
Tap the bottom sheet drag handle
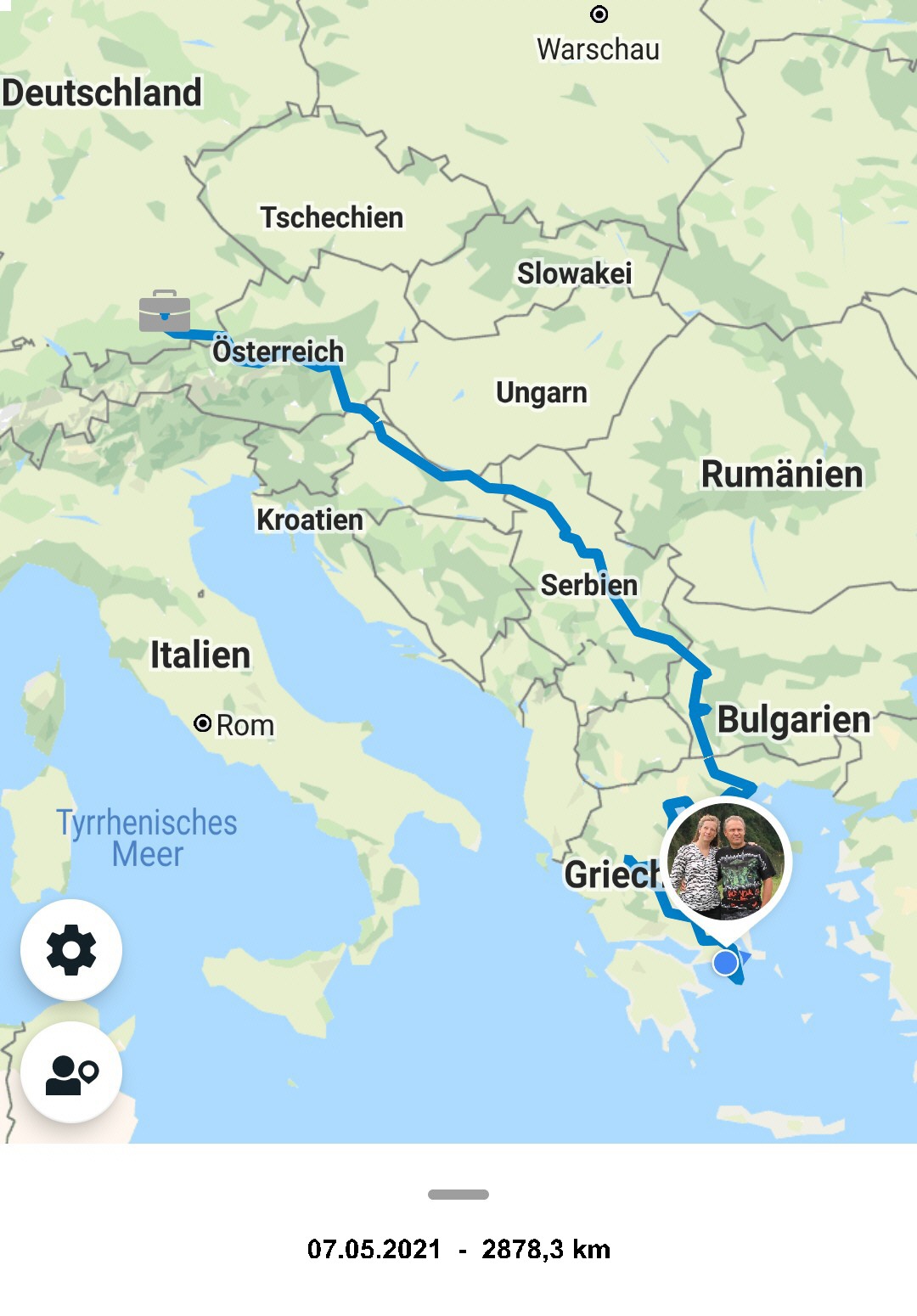pos(458,1195)
